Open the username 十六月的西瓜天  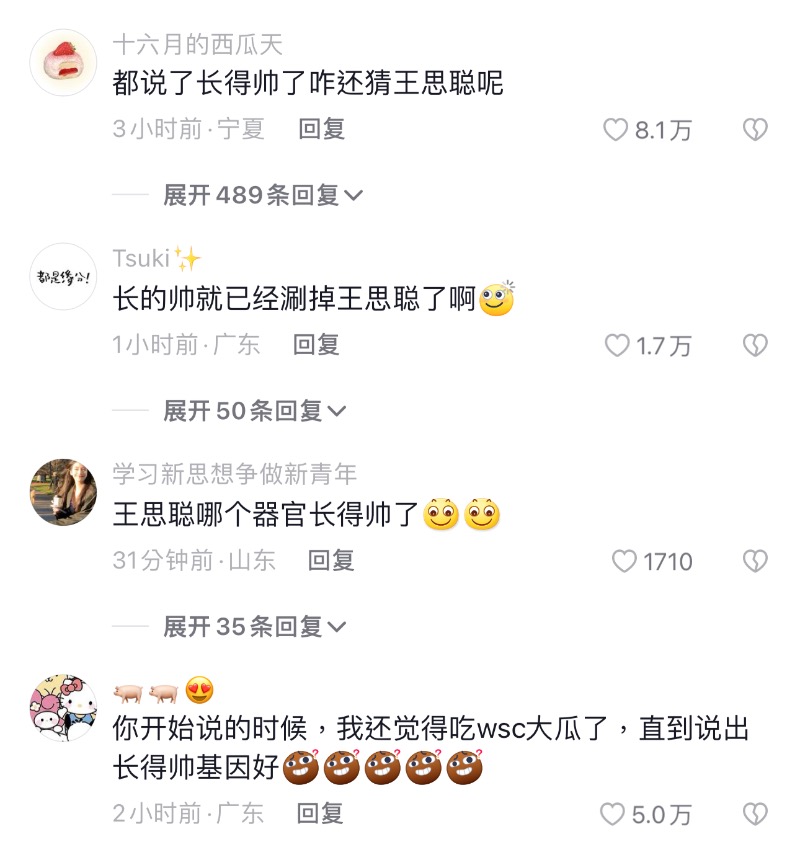pos(198,44)
